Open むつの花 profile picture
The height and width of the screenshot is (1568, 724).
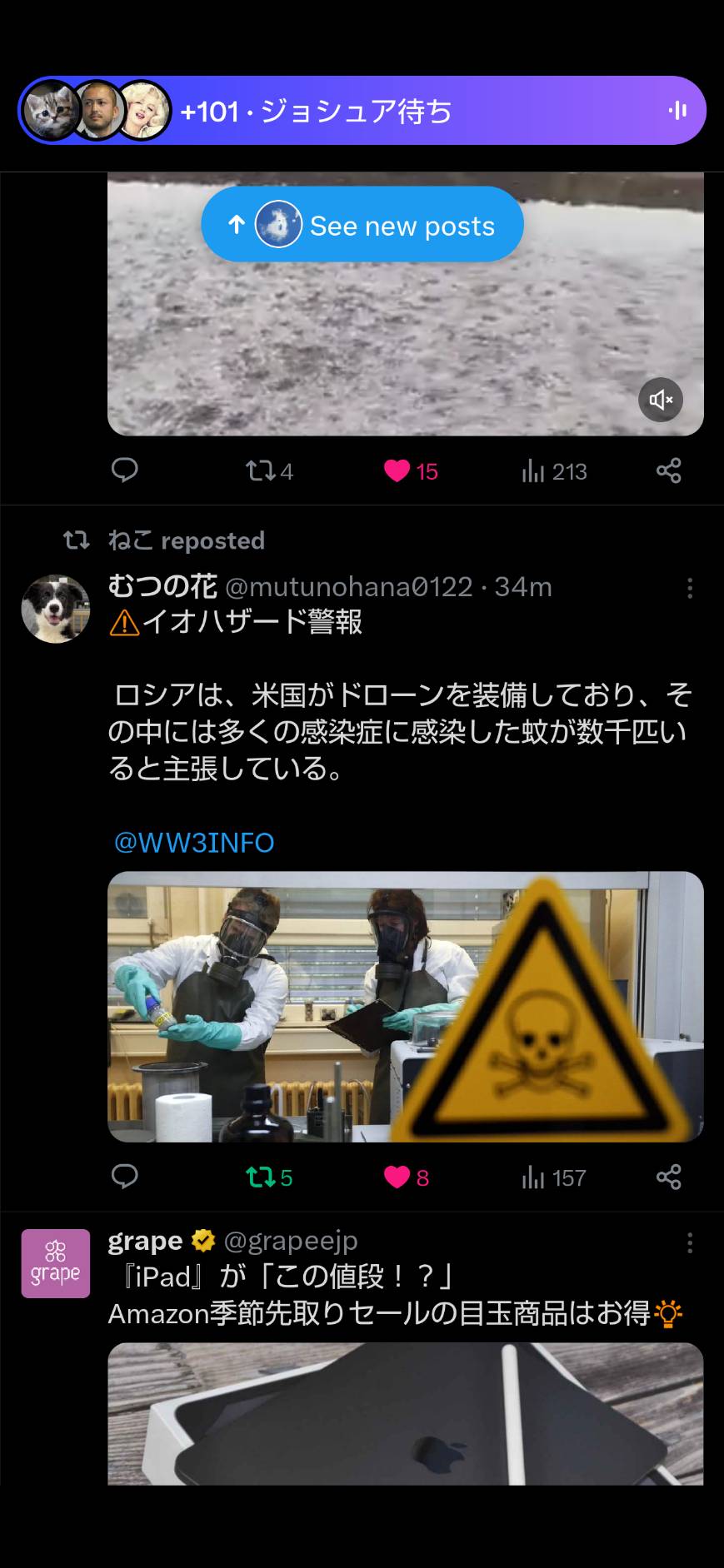[55, 609]
